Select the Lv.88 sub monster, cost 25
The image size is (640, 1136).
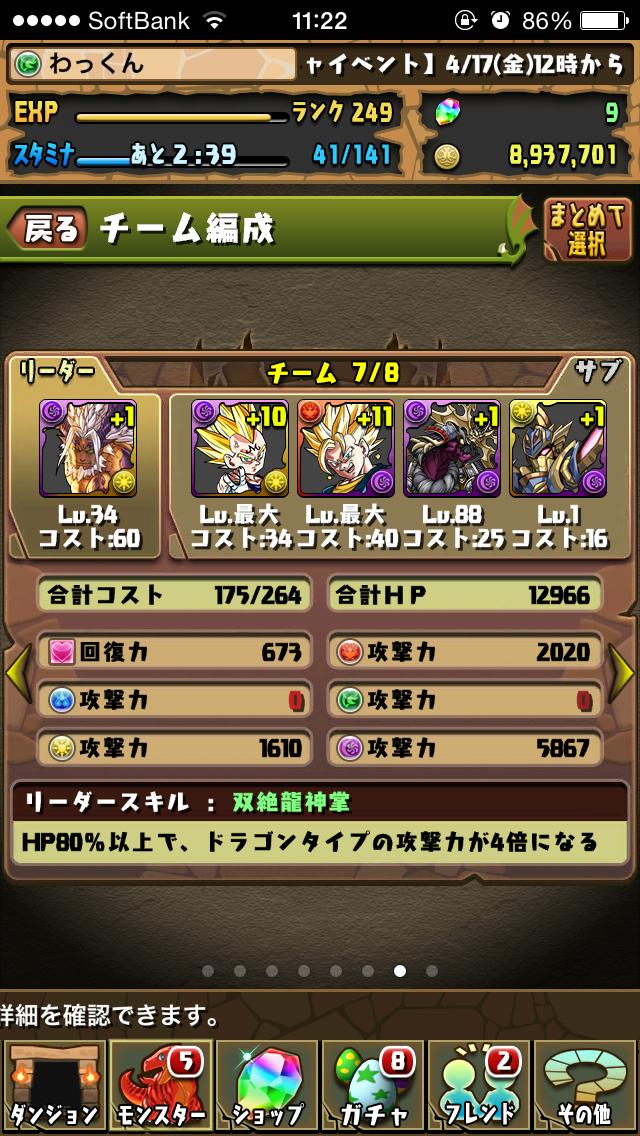pyautogui.click(x=452, y=447)
